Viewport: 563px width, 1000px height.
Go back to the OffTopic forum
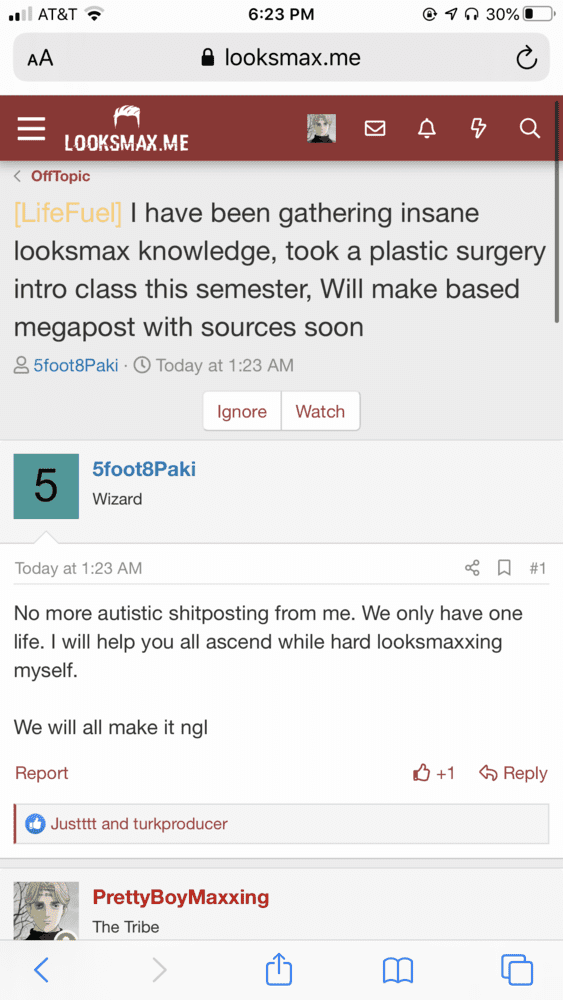tap(61, 176)
